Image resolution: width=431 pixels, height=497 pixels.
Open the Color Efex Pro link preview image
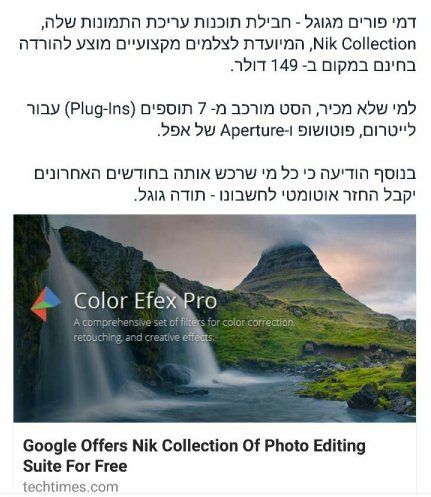pyautogui.click(x=214, y=318)
